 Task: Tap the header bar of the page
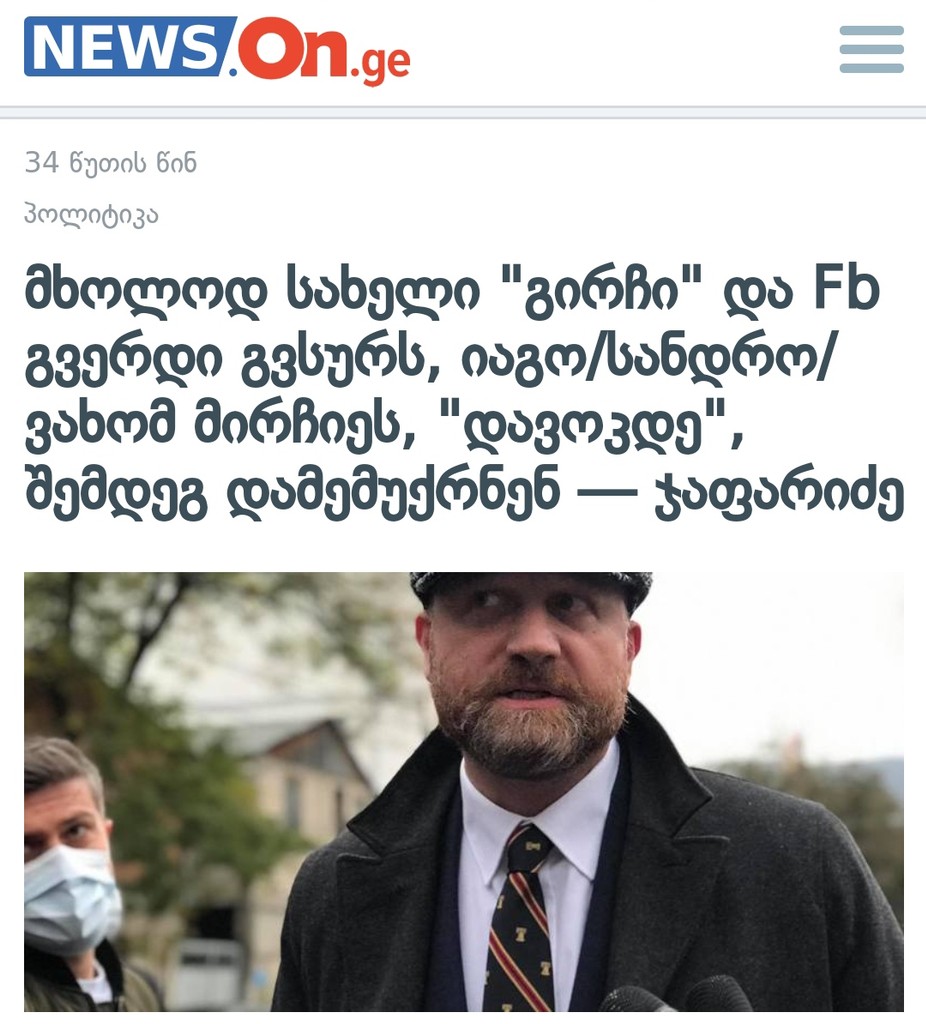pyautogui.click(x=463, y=48)
